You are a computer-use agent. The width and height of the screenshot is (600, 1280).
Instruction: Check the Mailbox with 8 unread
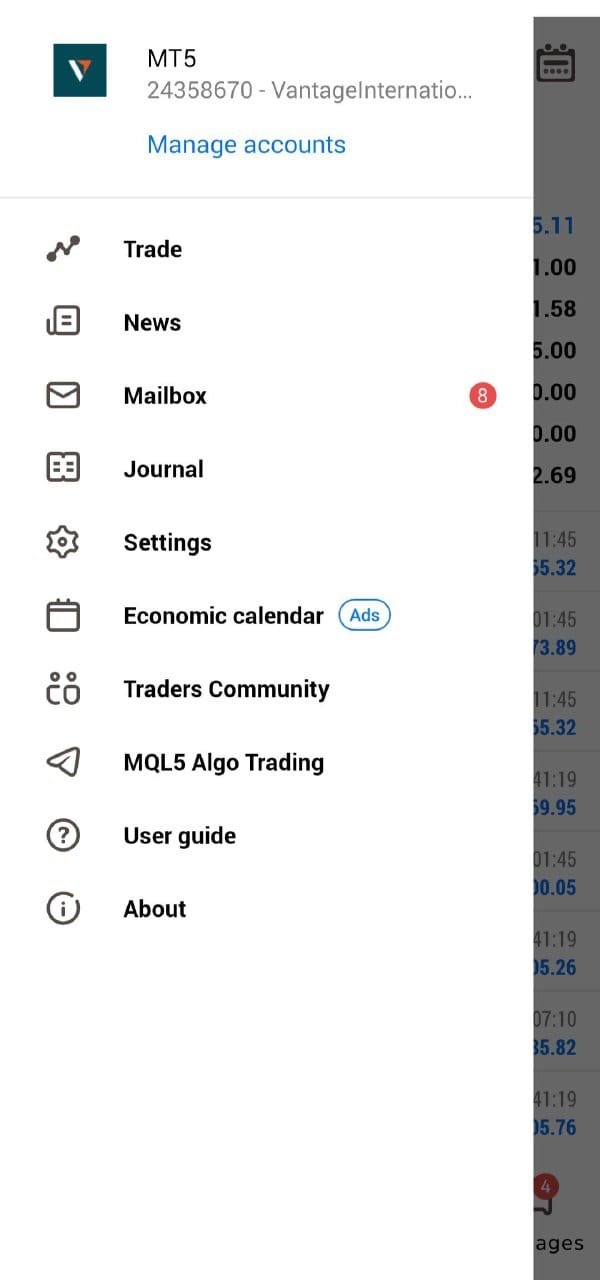point(165,396)
